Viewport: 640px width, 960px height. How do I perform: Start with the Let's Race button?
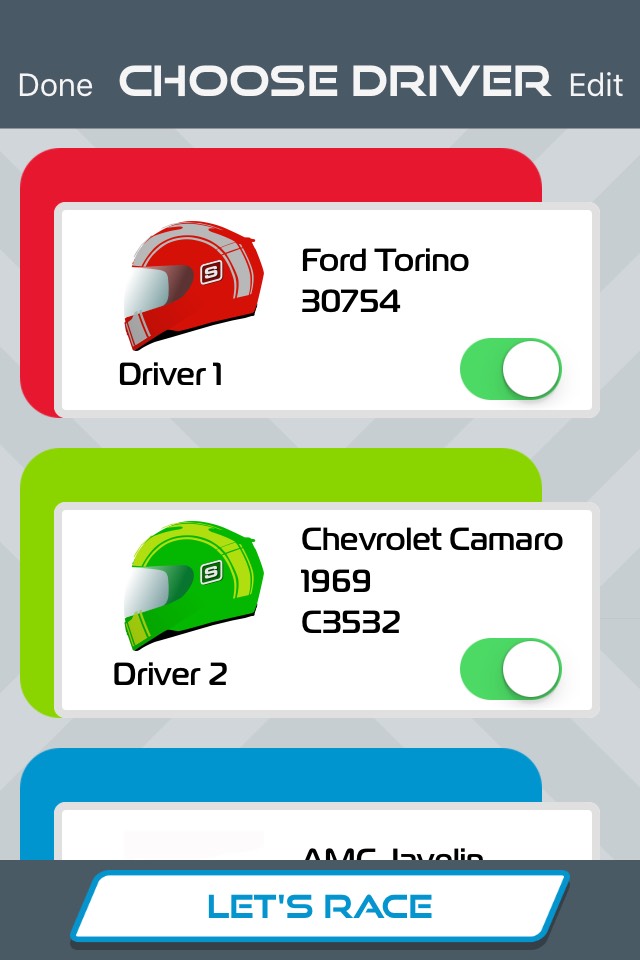pos(320,907)
